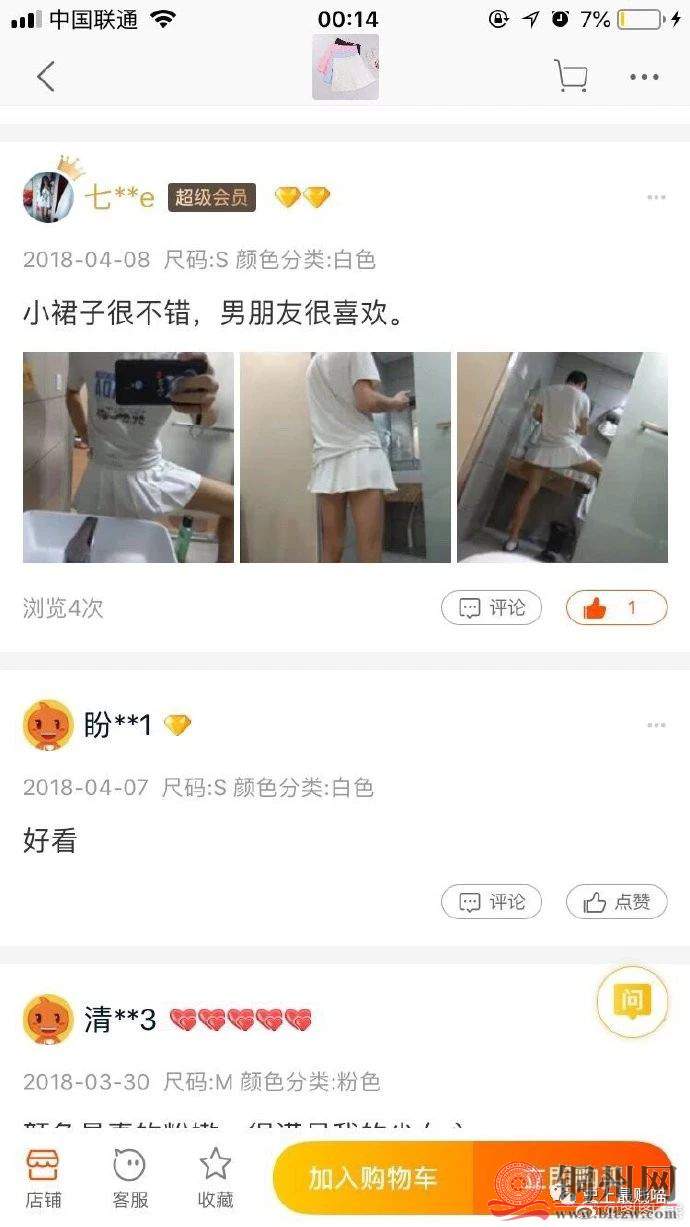The height and width of the screenshot is (1227, 690).
Task: Tap 加入购物车 to add to cart
Action: (372, 1178)
